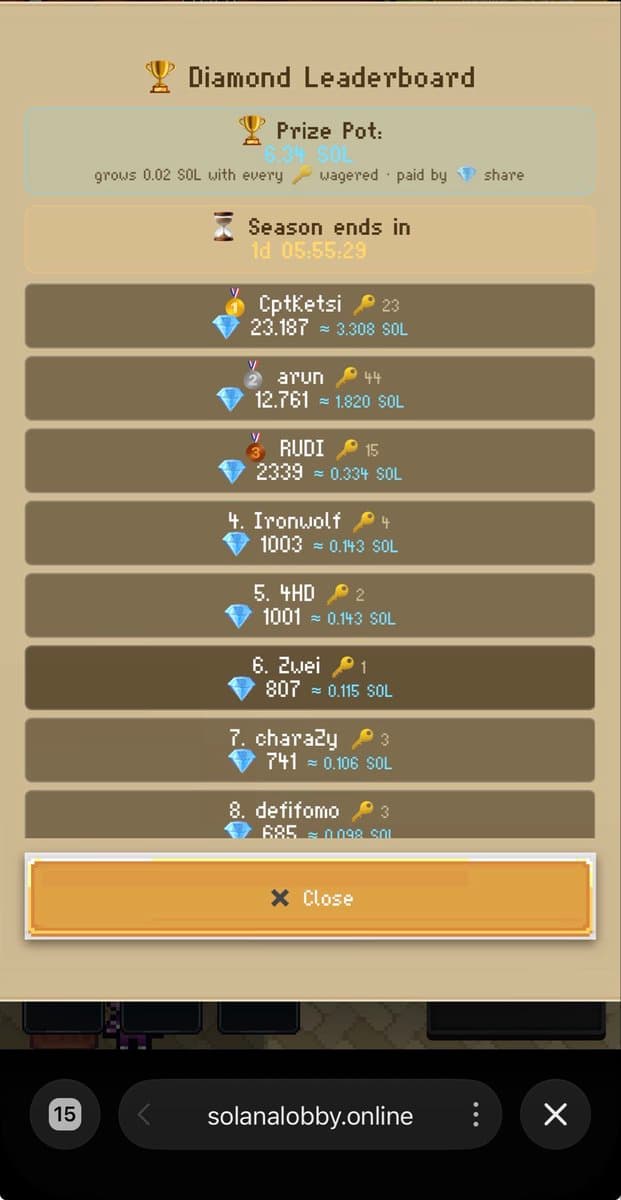Open the browser three-dot overflow menu
This screenshot has height=1200, width=621.
(475, 1114)
